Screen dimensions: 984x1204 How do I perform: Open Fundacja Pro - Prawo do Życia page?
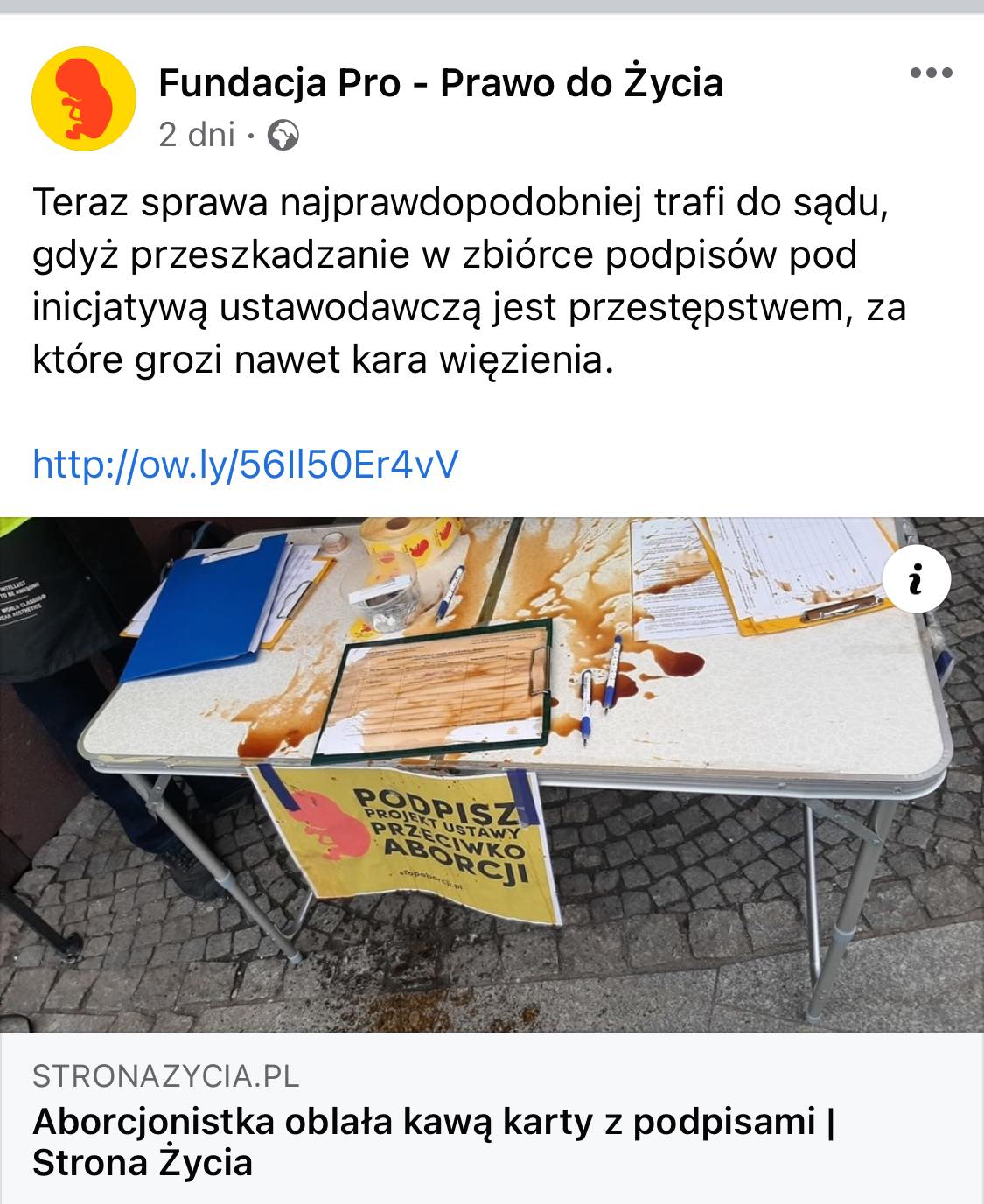(441, 84)
